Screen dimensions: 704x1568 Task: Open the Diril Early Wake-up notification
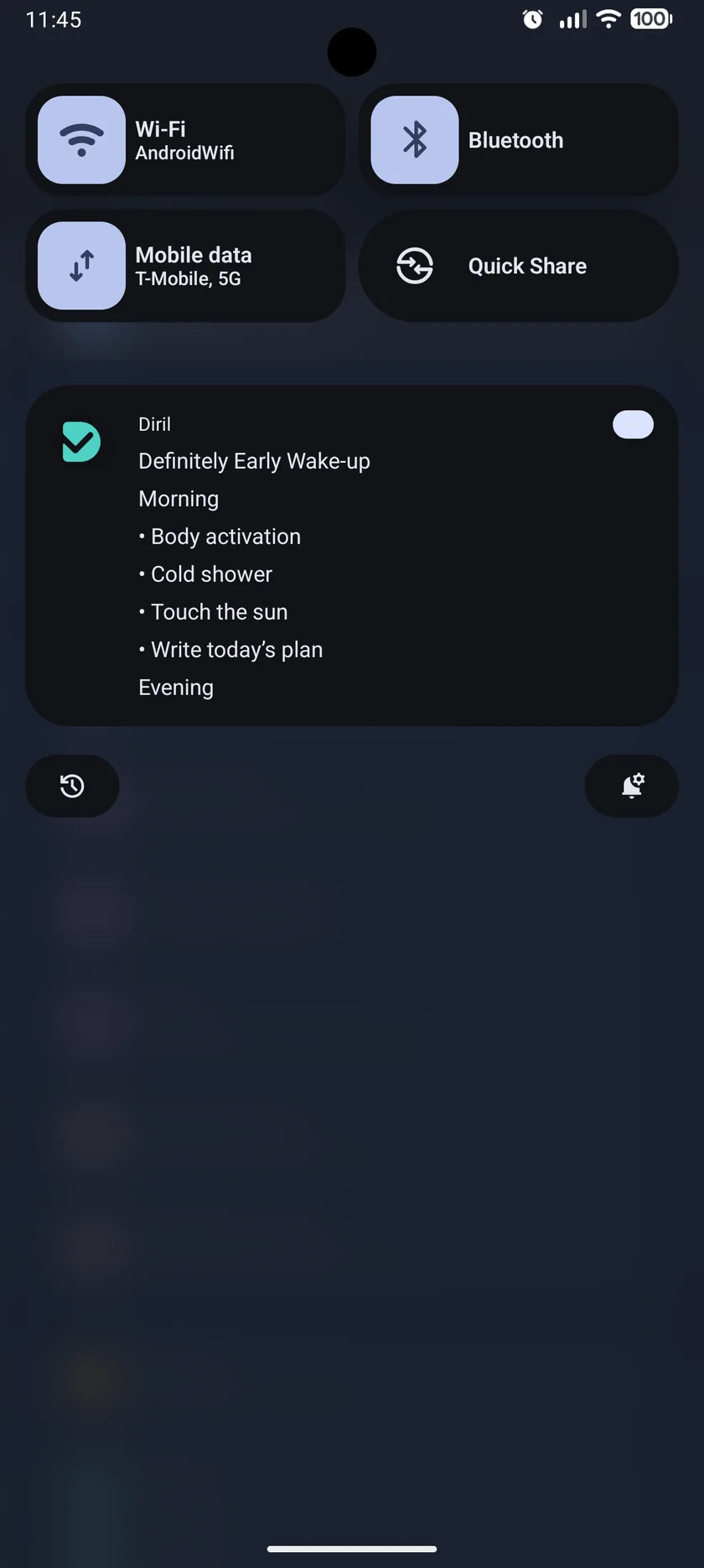click(x=352, y=556)
